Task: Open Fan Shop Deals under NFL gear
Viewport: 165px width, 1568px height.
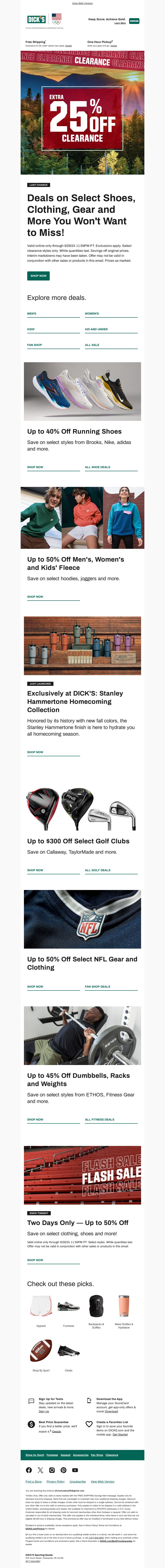Action: point(97,986)
